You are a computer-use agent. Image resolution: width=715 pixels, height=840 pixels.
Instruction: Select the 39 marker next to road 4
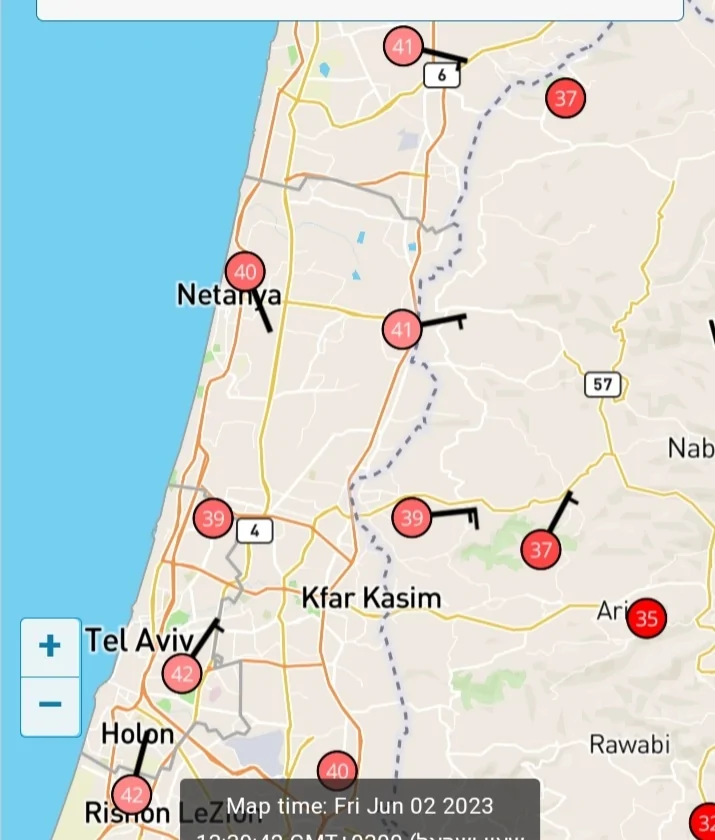tap(213, 518)
